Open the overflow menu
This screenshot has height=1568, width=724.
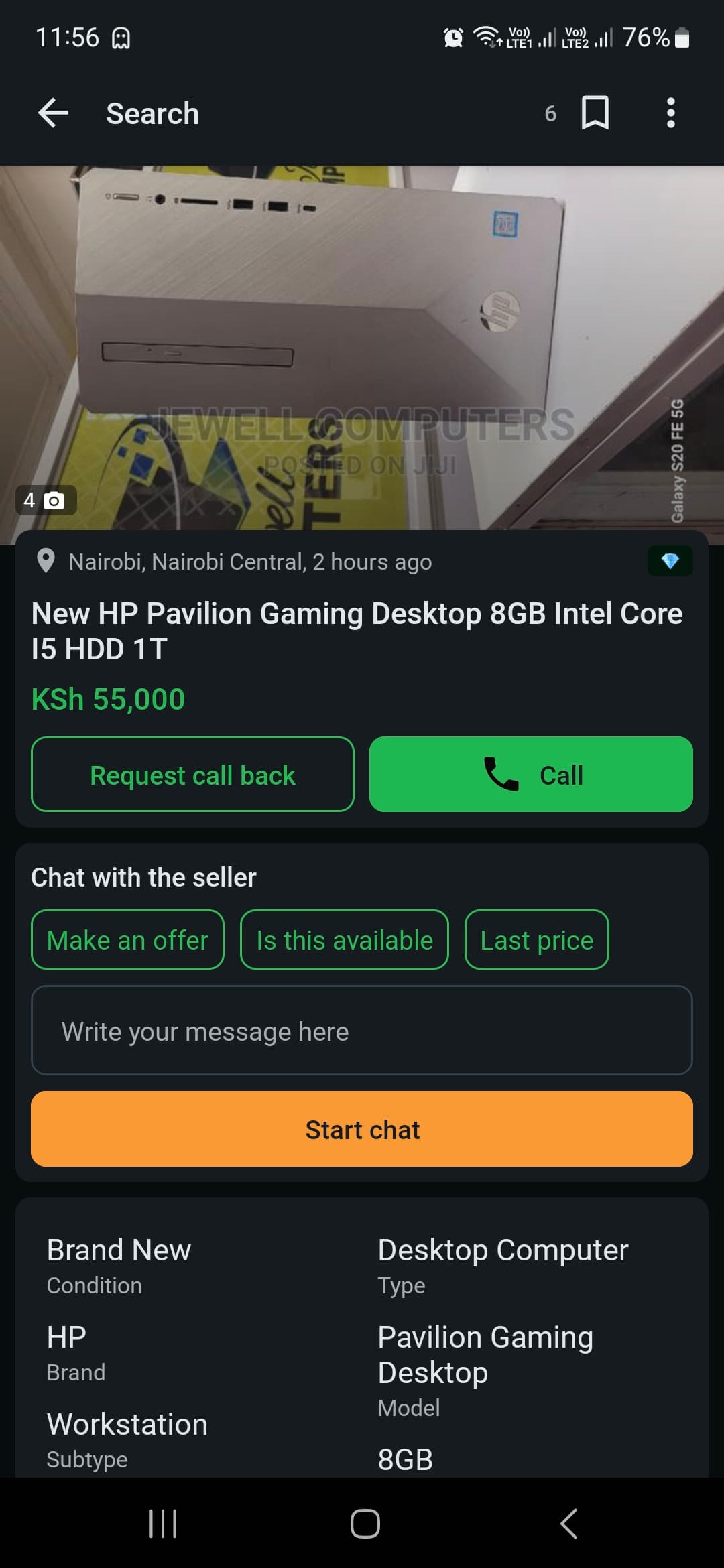(670, 113)
